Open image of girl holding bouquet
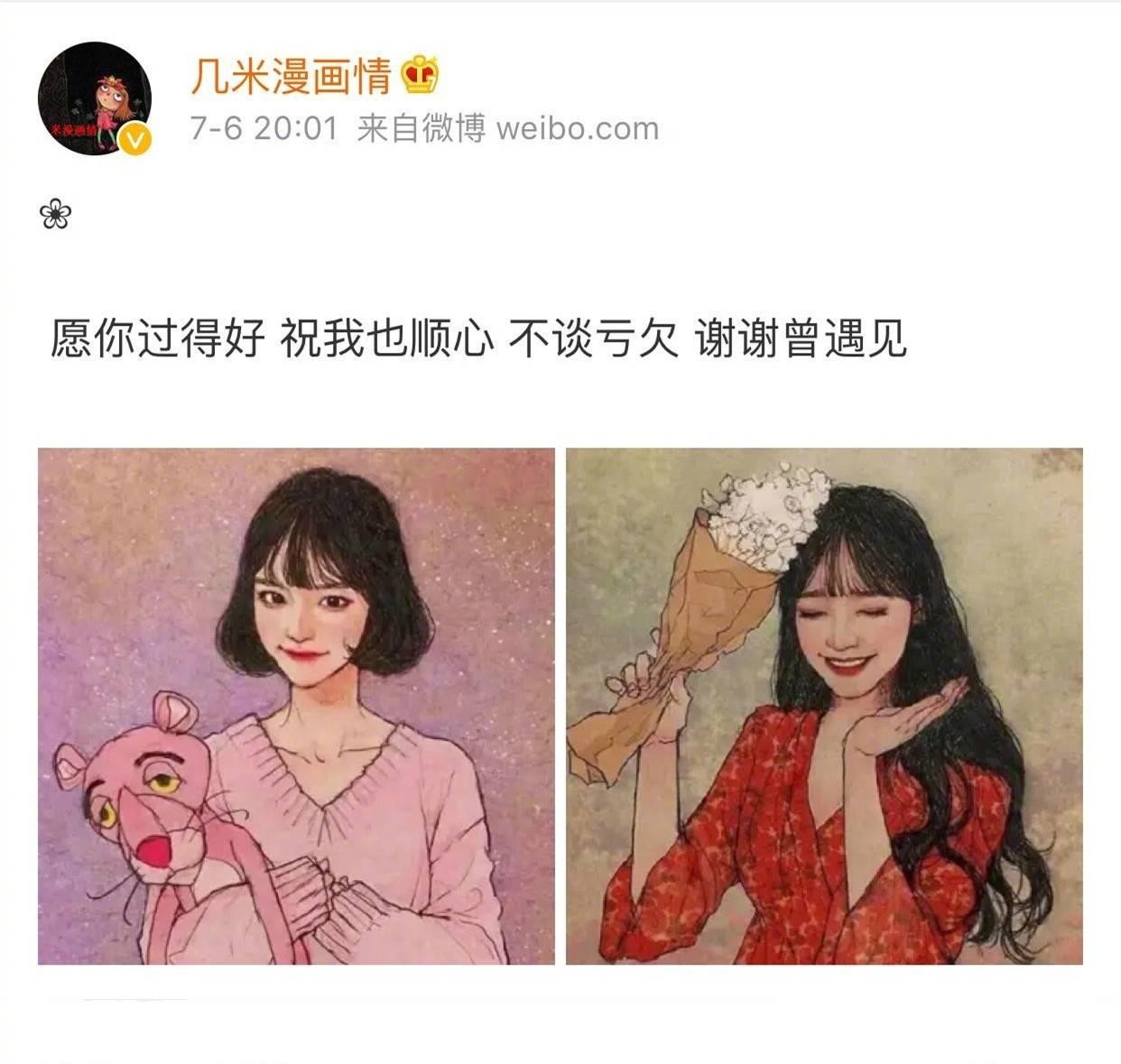The height and width of the screenshot is (1064, 1121). (823, 706)
